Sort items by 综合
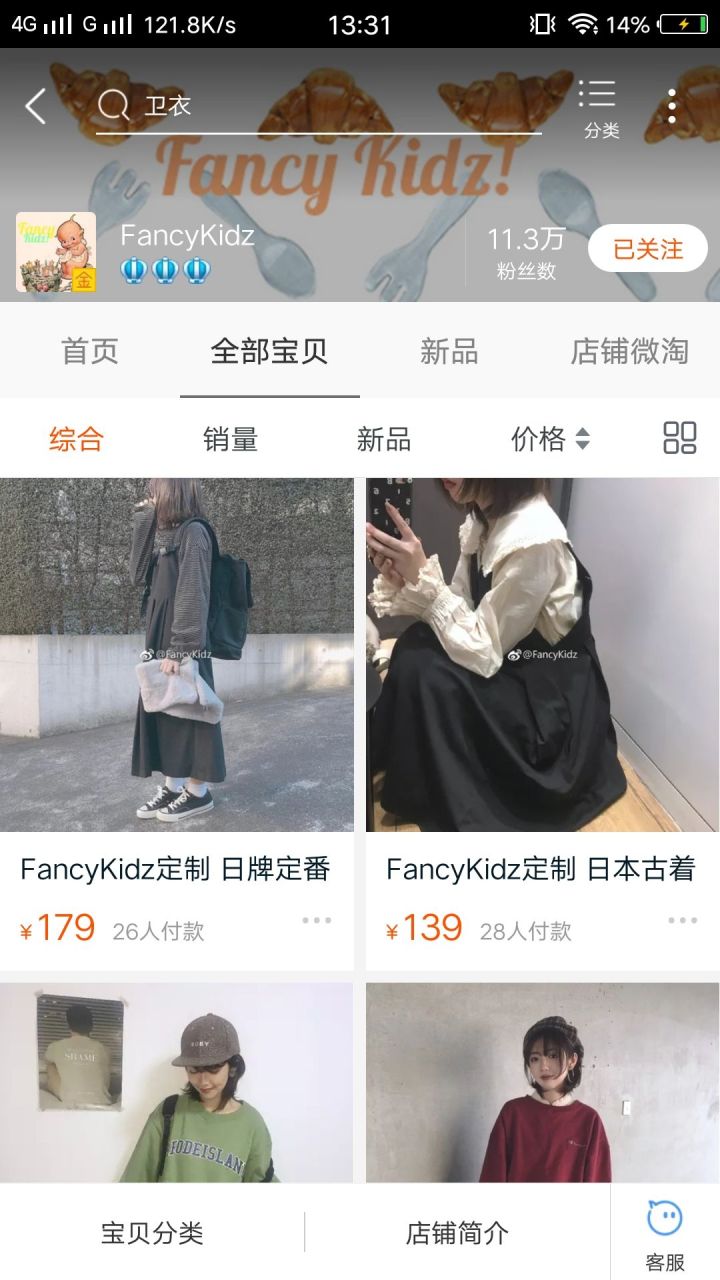The width and height of the screenshot is (720, 1280). pos(76,439)
